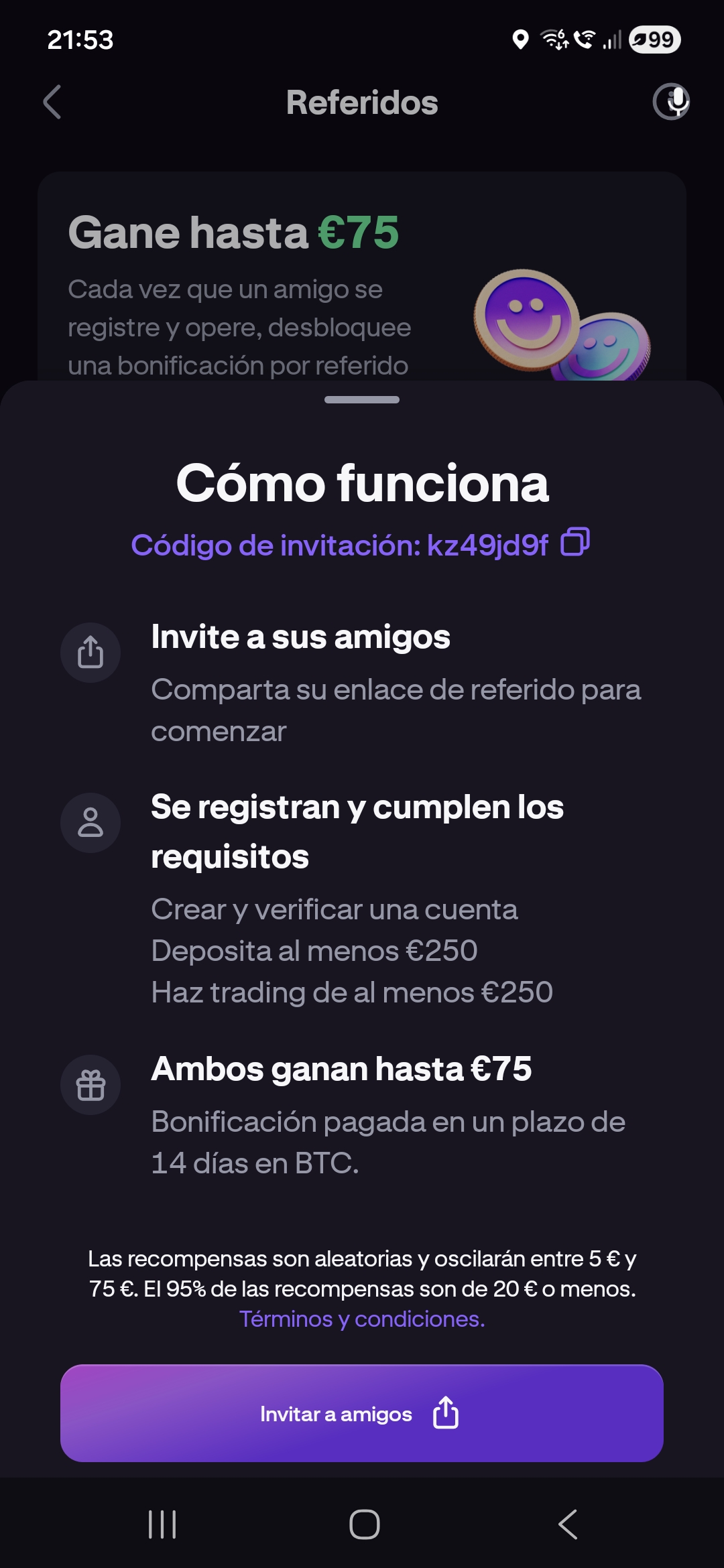Open the Términos y condiciones link
The width and height of the screenshot is (724, 1568).
click(362, 1319)
